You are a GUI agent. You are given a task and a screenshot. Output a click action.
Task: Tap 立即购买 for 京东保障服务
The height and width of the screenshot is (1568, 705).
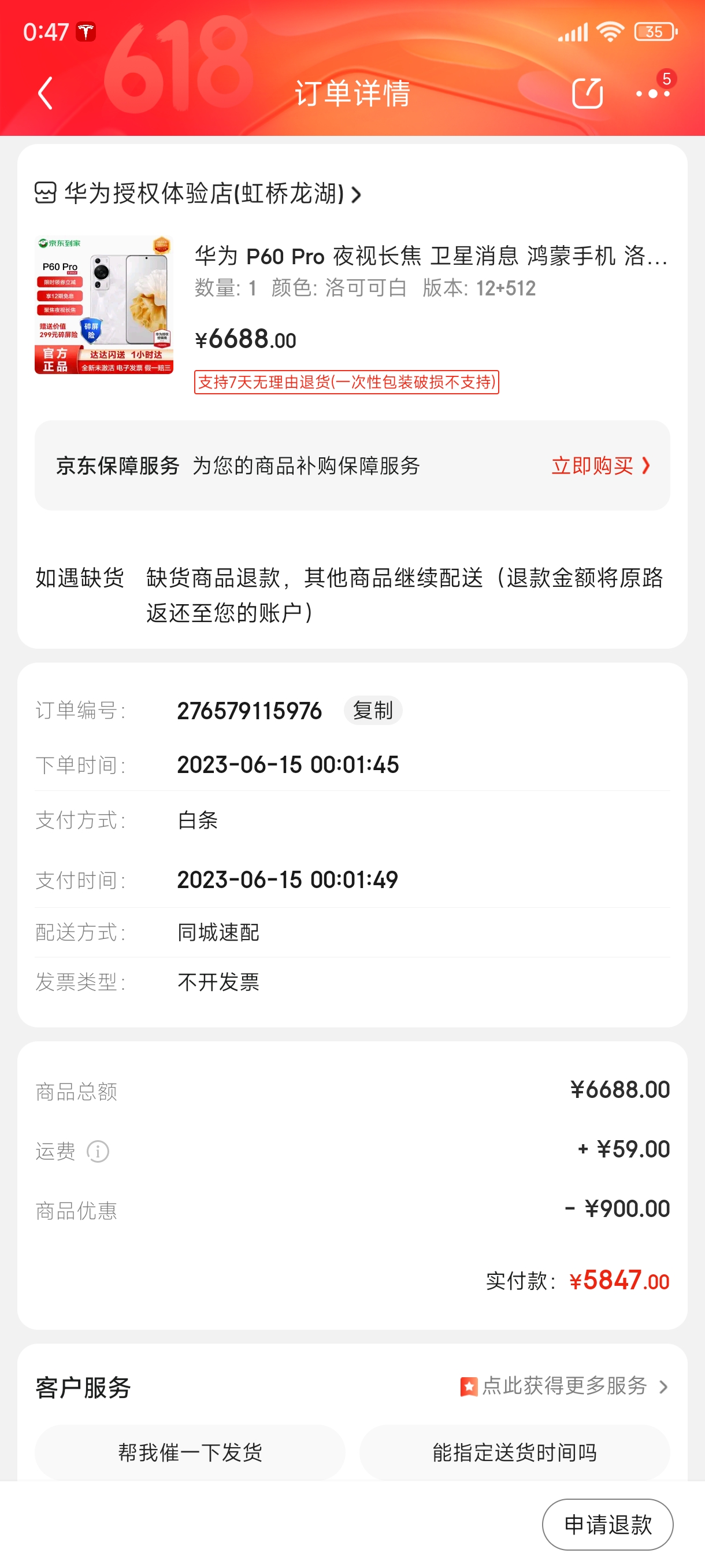tap(600, 465)
